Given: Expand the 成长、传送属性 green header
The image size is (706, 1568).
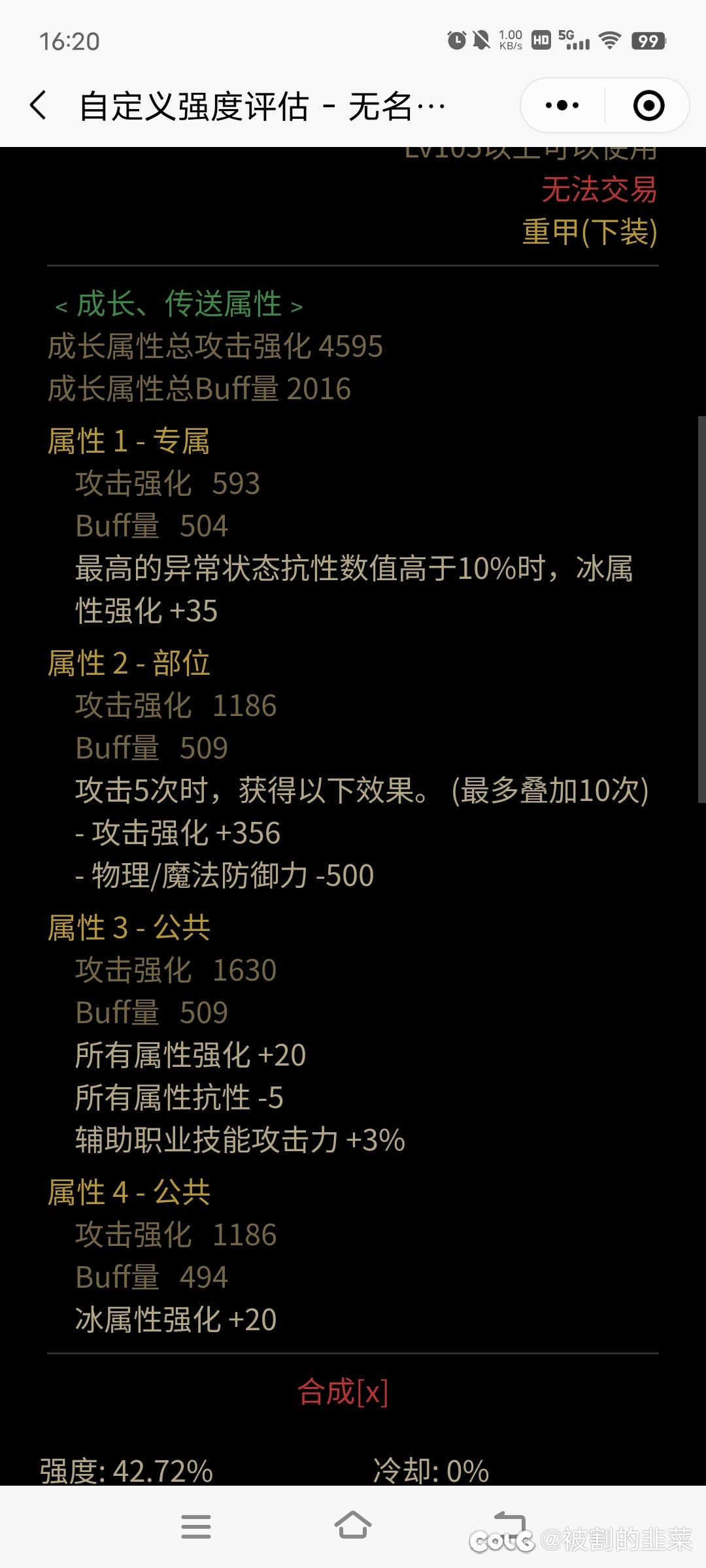Looking at the screenshot, I should pyautogui.click(x=178, y=302).
